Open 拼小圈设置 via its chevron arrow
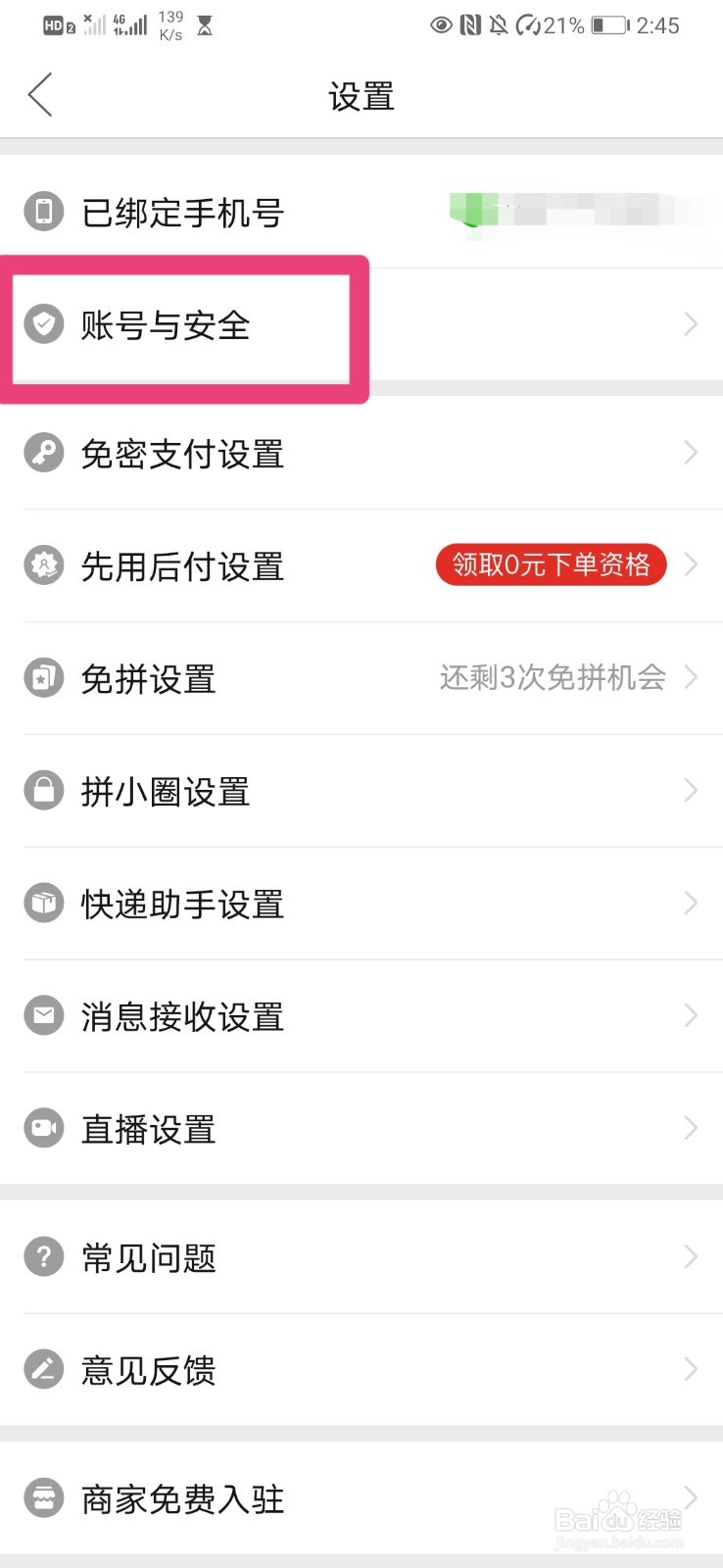This screenshot has width=723, height=1568. coord(689,790)
